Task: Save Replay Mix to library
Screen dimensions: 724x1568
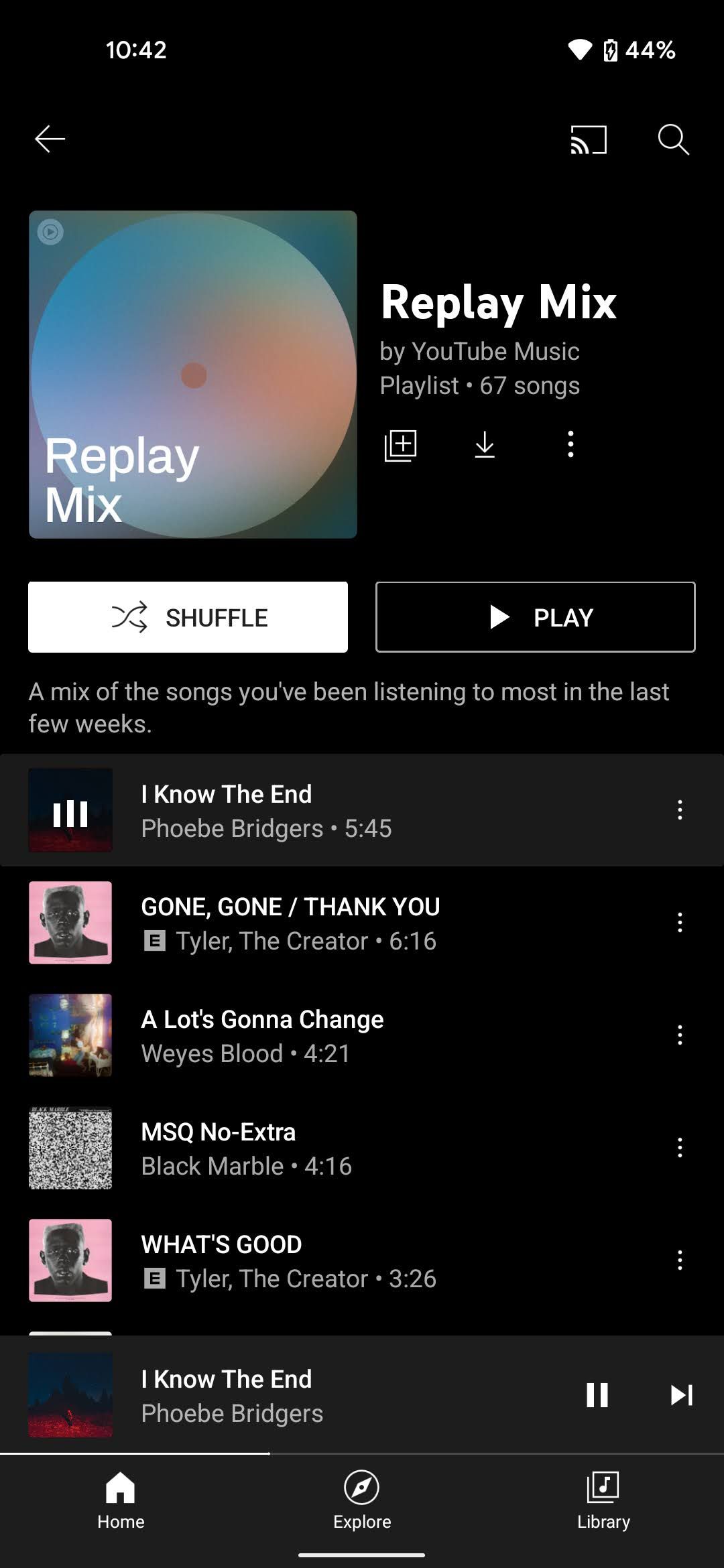Action: coord(400,444)
